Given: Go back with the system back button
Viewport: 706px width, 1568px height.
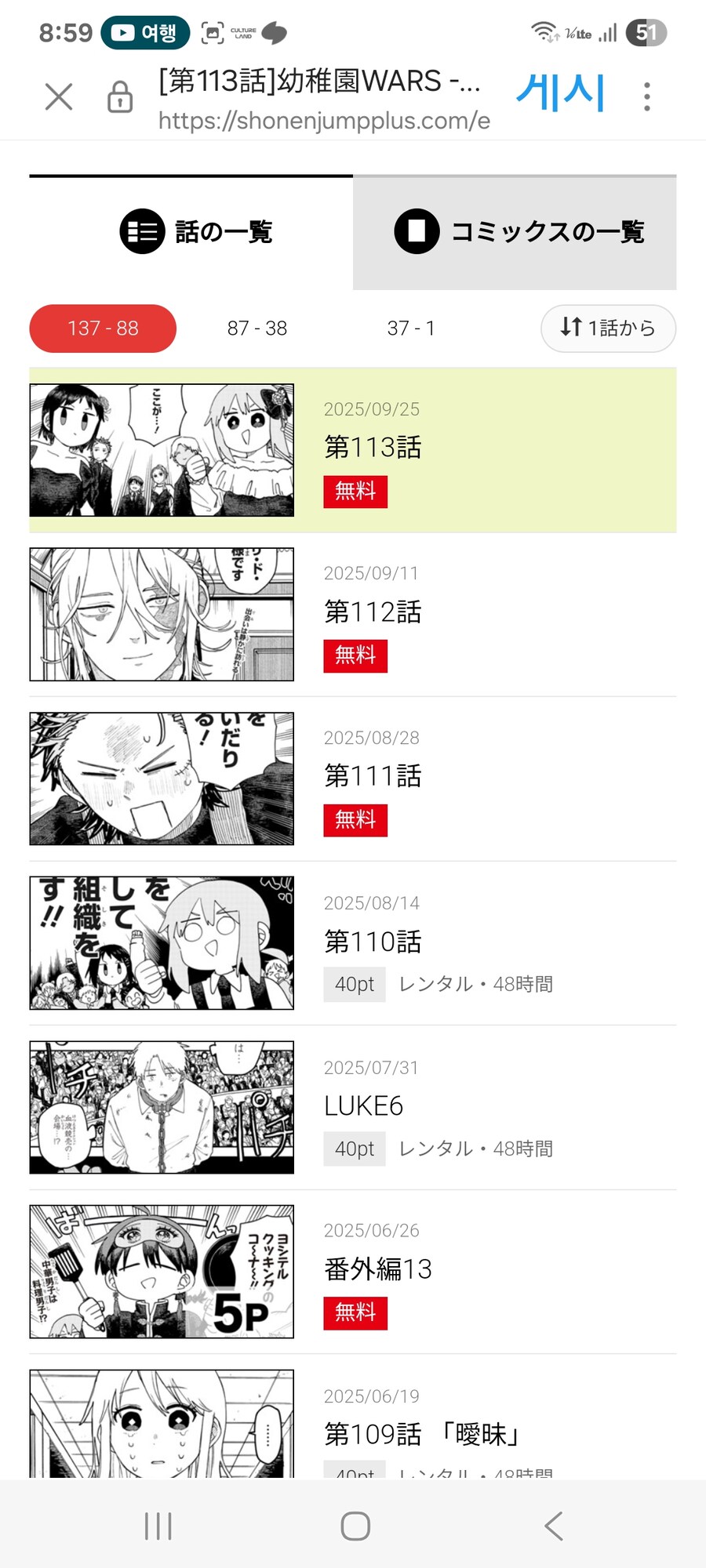Looking at the screenshot, I should [553, 1526].
